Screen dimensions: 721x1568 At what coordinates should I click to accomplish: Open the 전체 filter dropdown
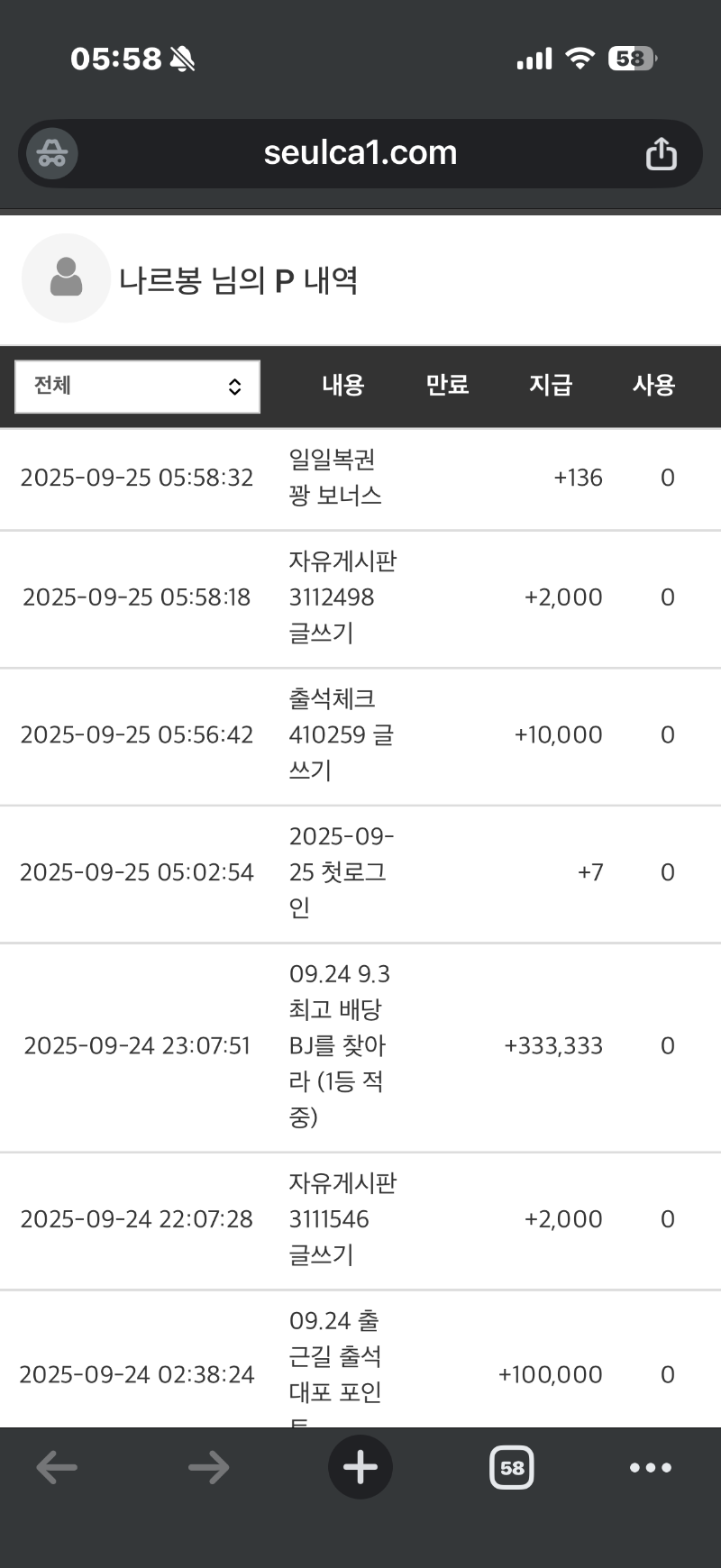point(138,387)
